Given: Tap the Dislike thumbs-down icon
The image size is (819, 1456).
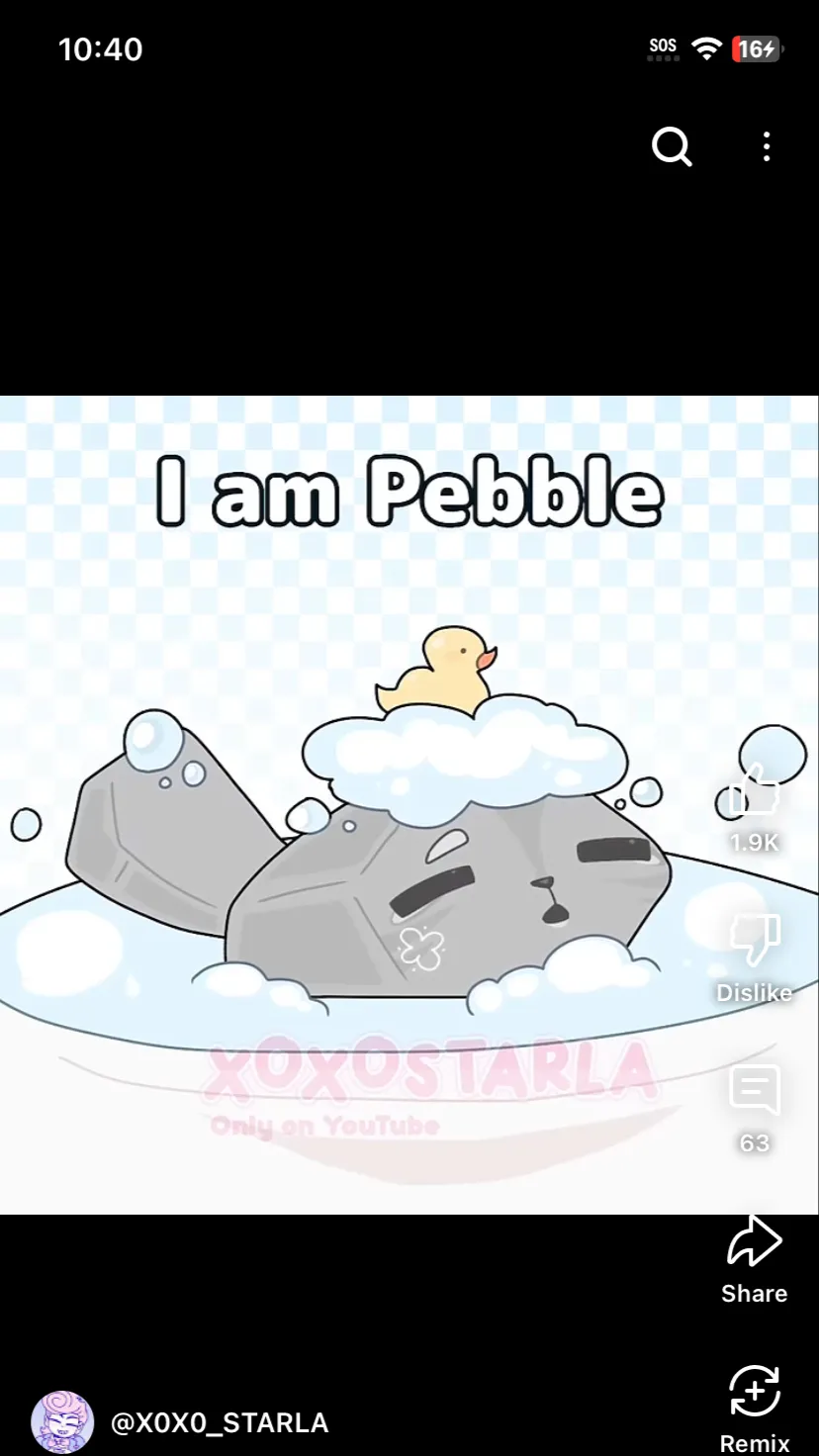Looking at the screenshot, I should coord(754,938).
